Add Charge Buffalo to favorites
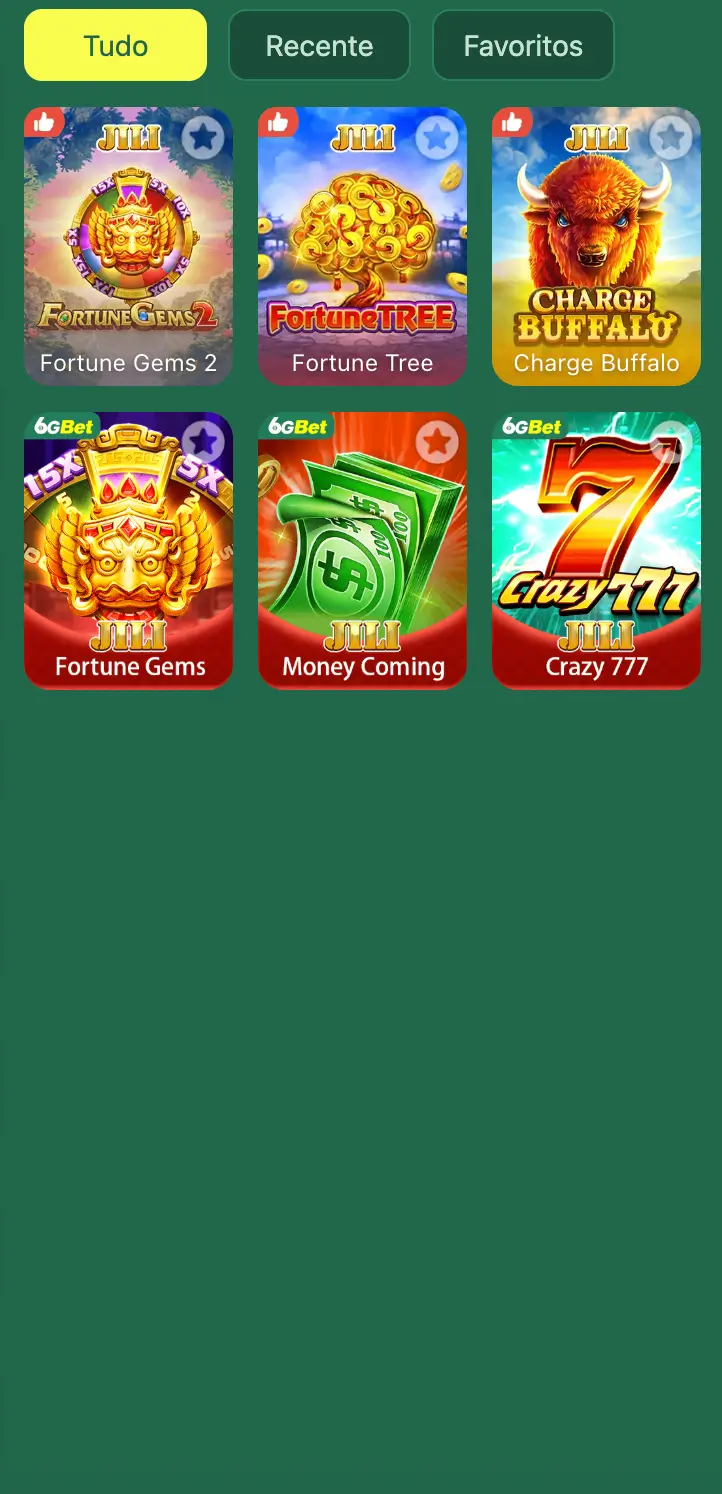Viewport: 722px width, 1494px height. pyautogui.click(x=671, y=137)
